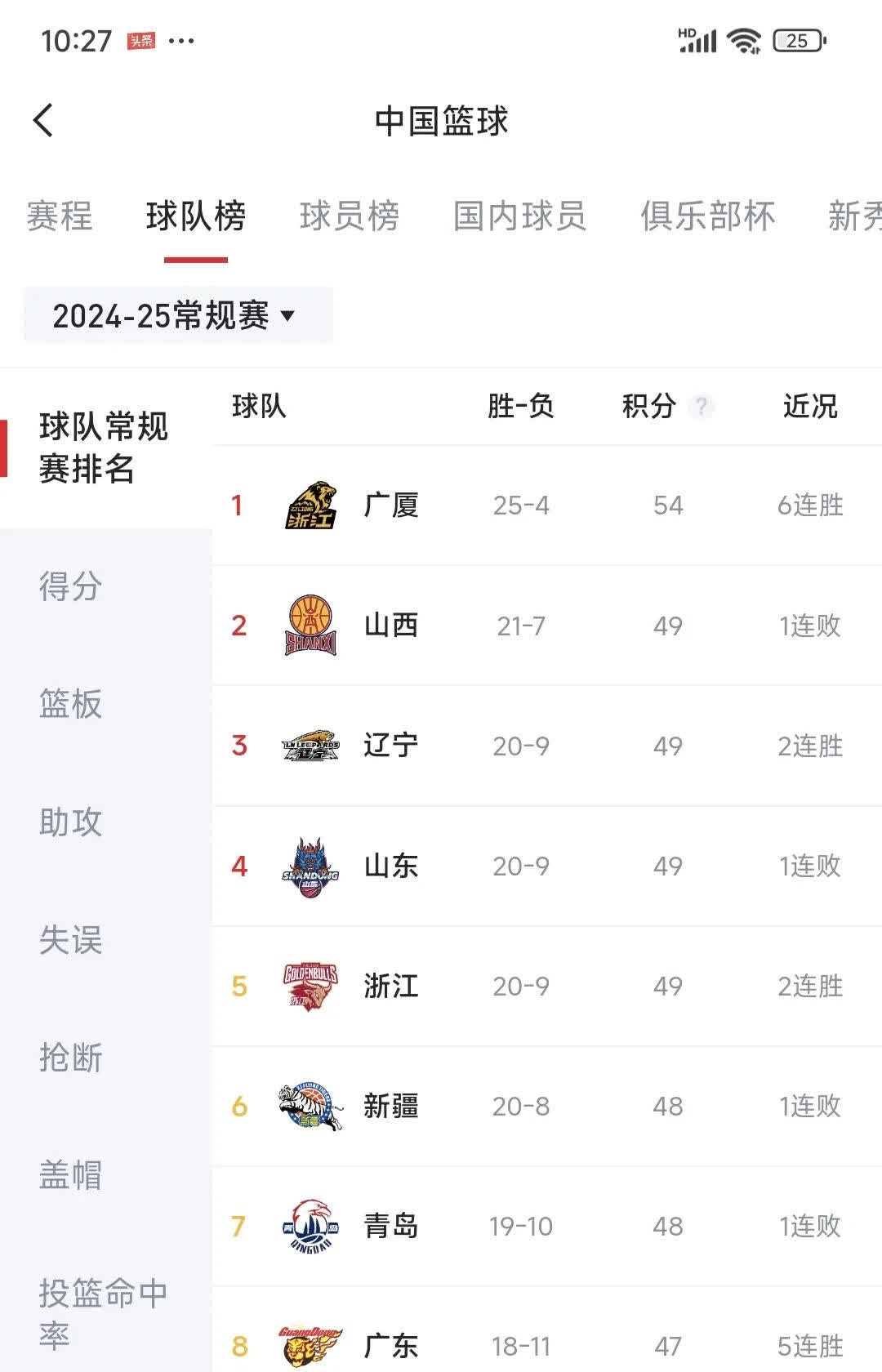882x1372 pixels.
Task: Select 抢断 in the side menu
Action: tap(71, 1058)
